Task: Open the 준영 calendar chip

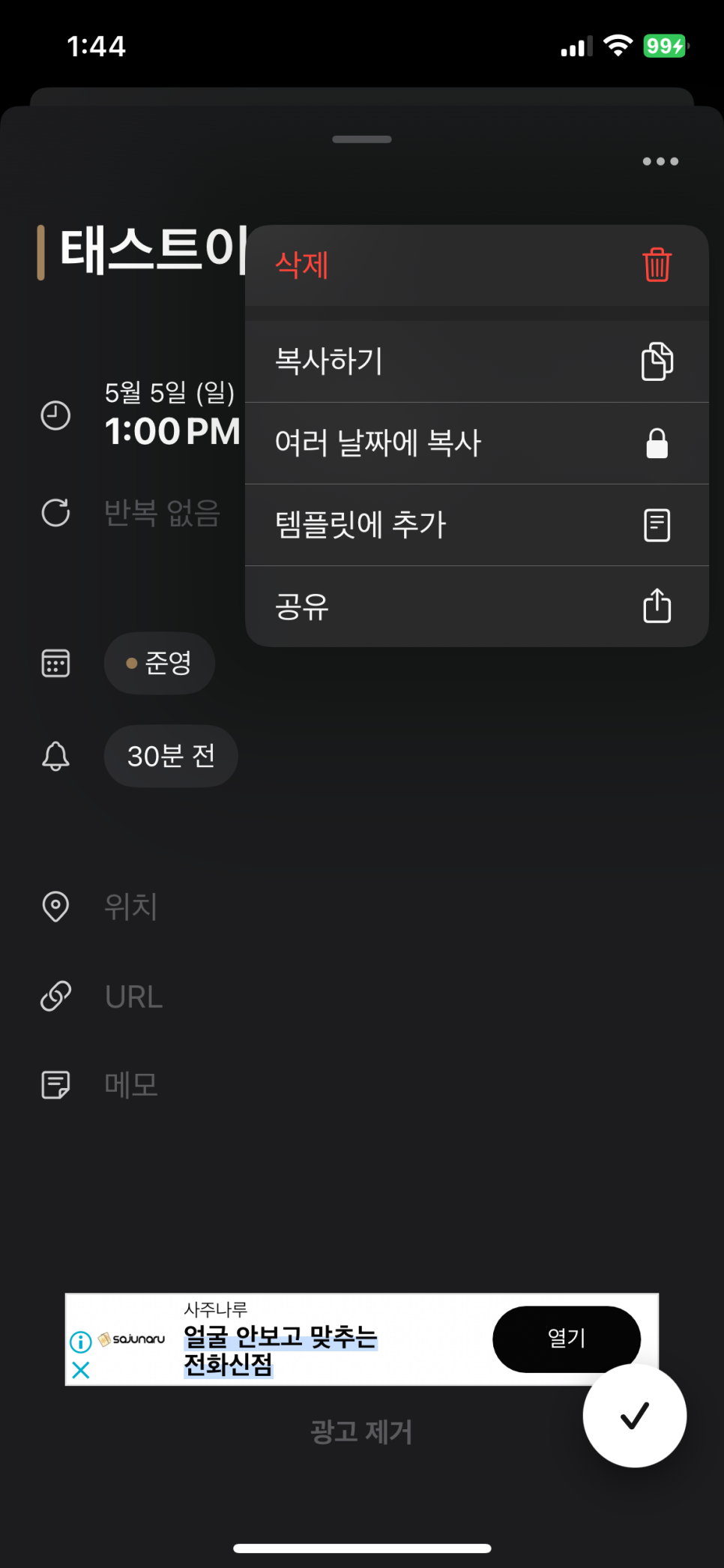Action: (160, 663)
